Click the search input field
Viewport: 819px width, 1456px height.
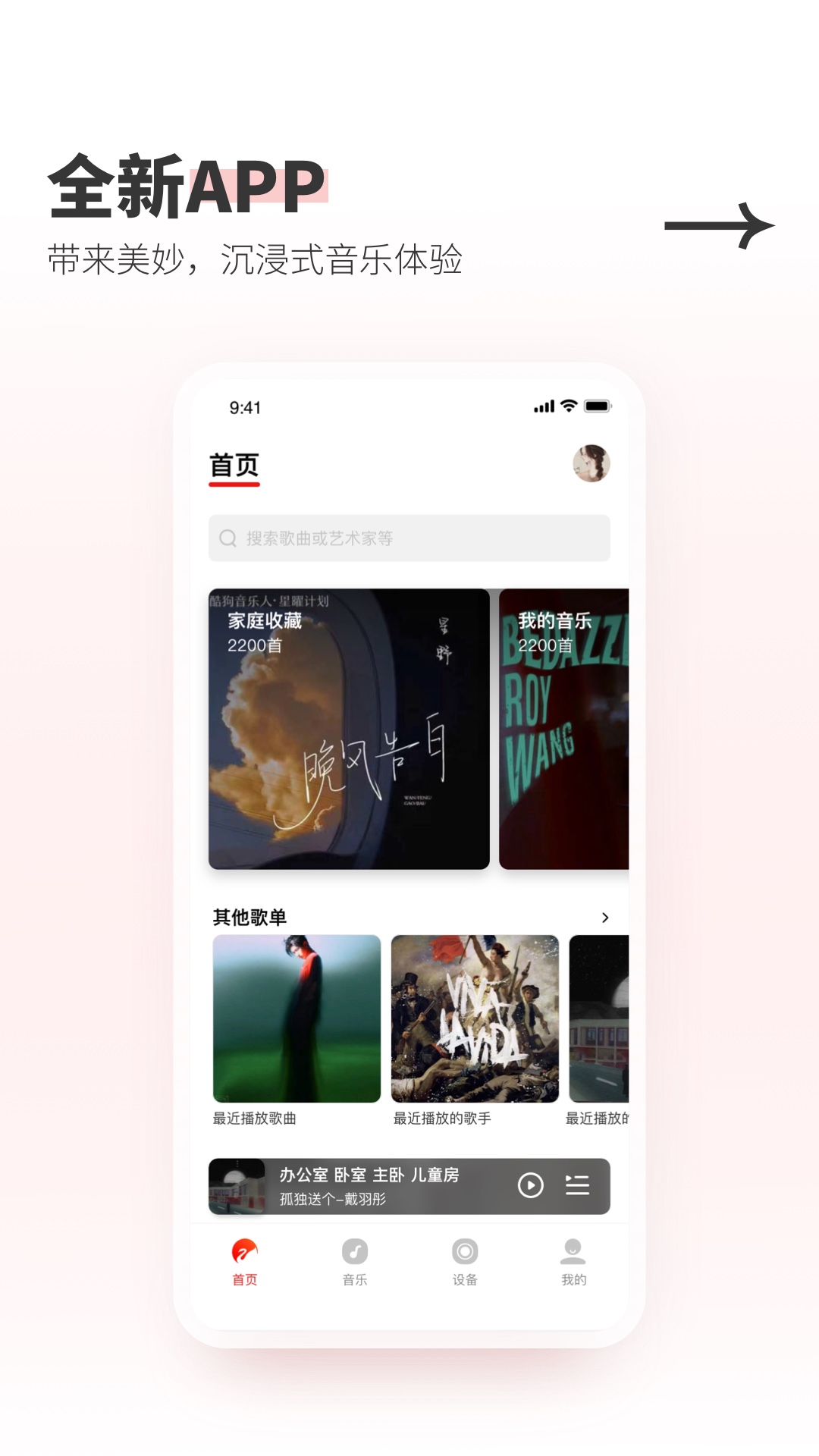[409, 538]
